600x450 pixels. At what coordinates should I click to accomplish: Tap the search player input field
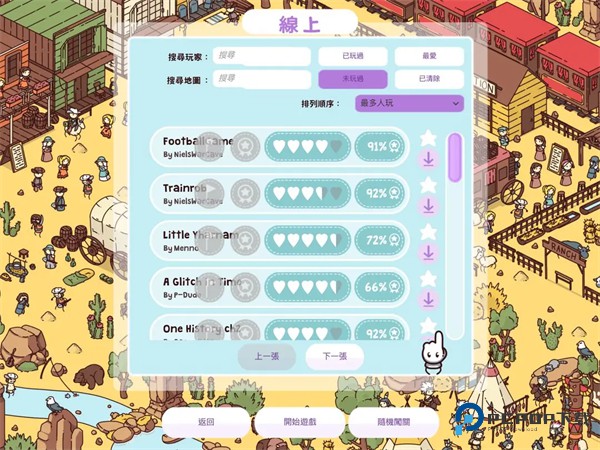(x=262, y=56)
